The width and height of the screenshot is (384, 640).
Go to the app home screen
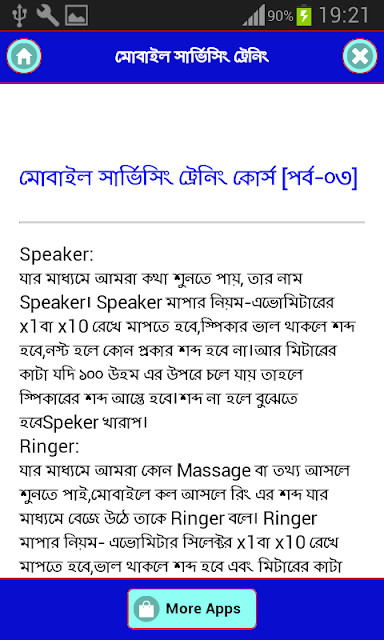coord(24,56)
